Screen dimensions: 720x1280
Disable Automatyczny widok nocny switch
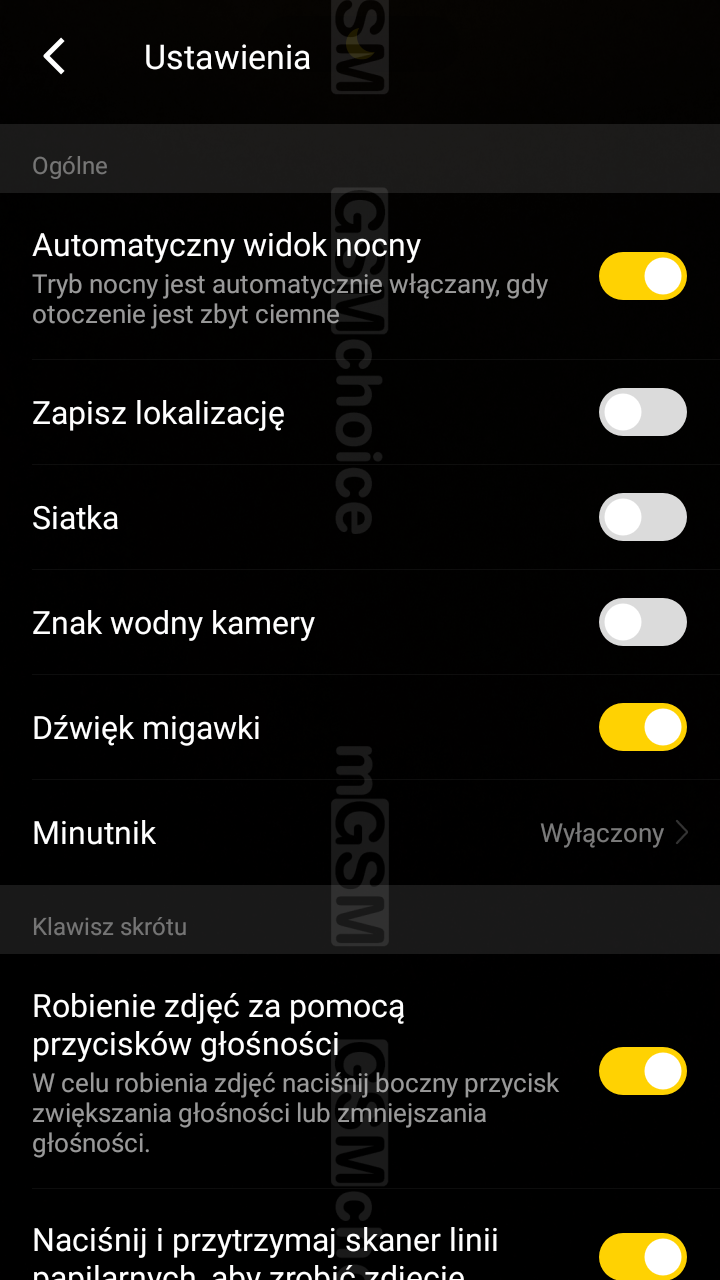642,276
